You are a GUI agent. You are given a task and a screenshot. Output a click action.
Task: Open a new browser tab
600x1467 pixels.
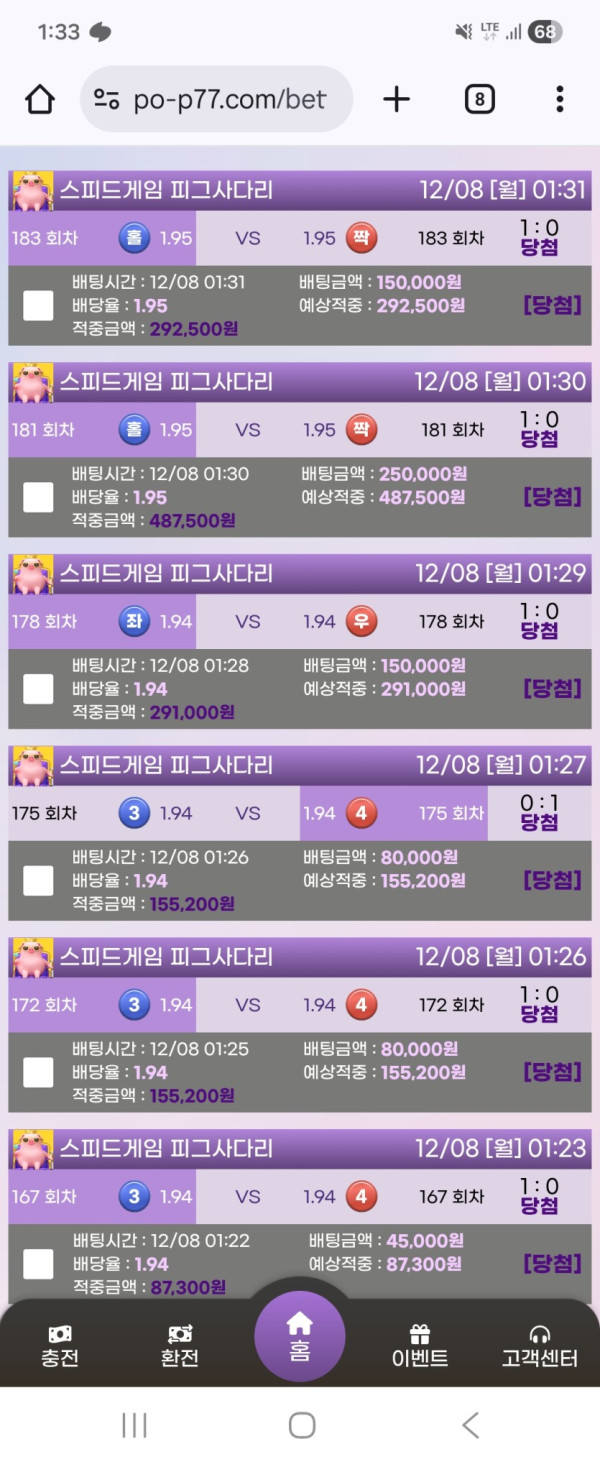396,99
